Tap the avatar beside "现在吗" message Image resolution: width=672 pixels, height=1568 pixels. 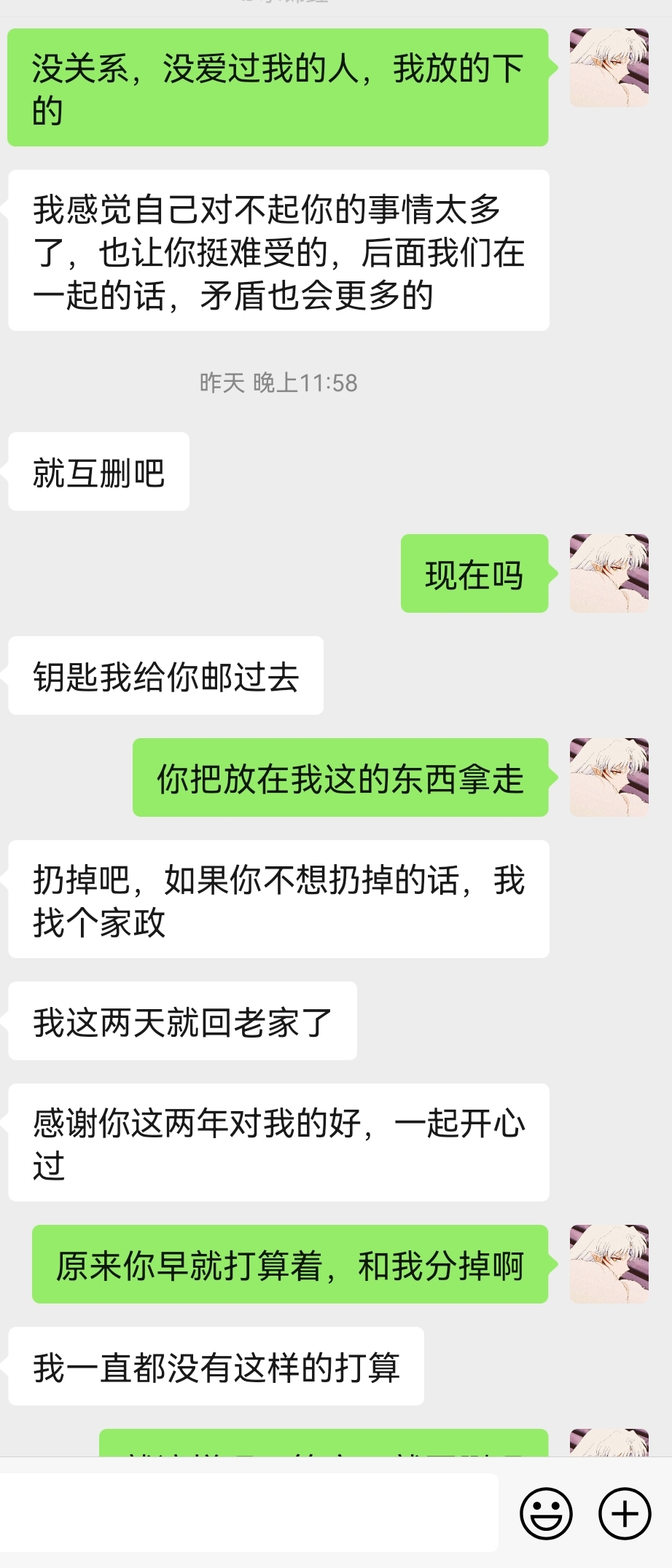pyautogui.click(x=609, y=573)
